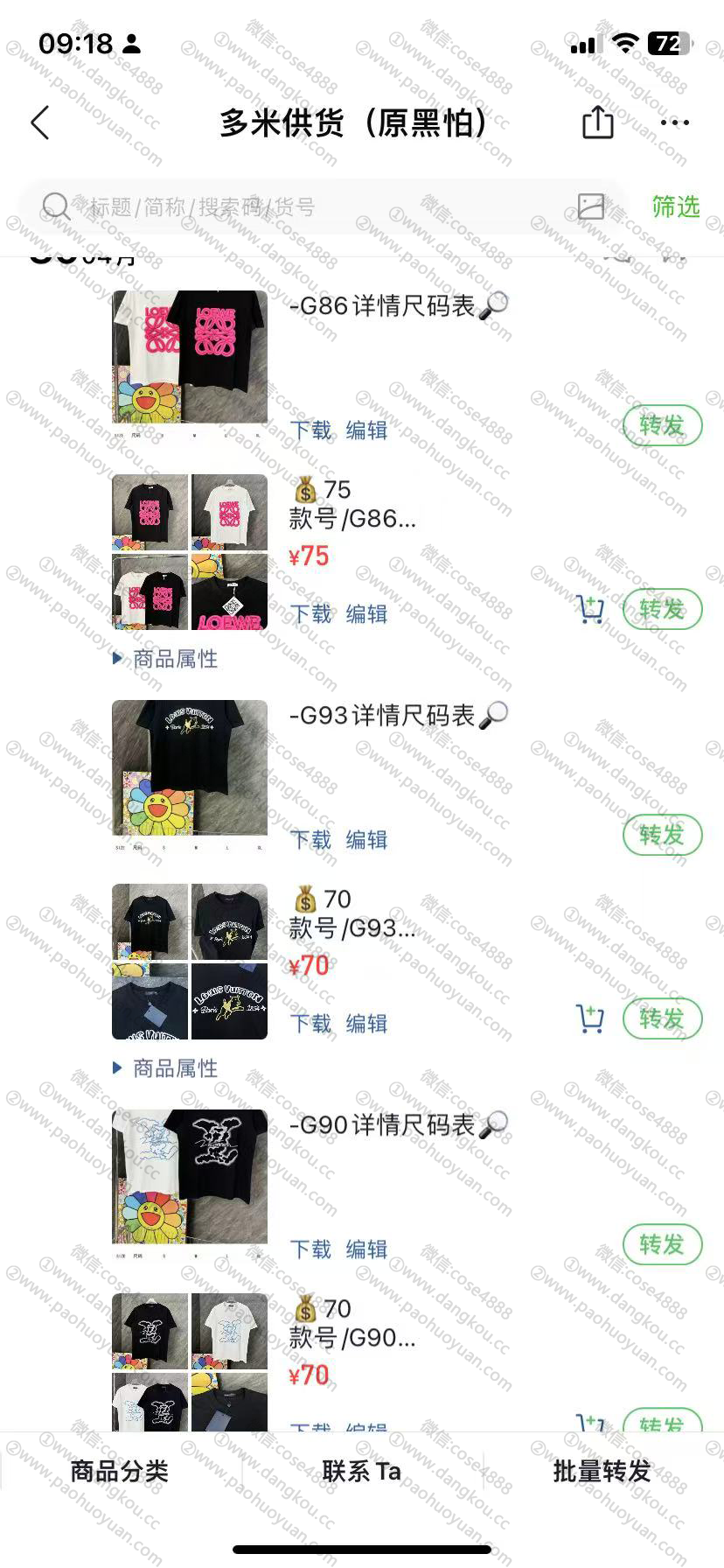Edit the G90详情尺码表 item
The width and height of the screenshot is (724, 1568).
pos(366,1249)
